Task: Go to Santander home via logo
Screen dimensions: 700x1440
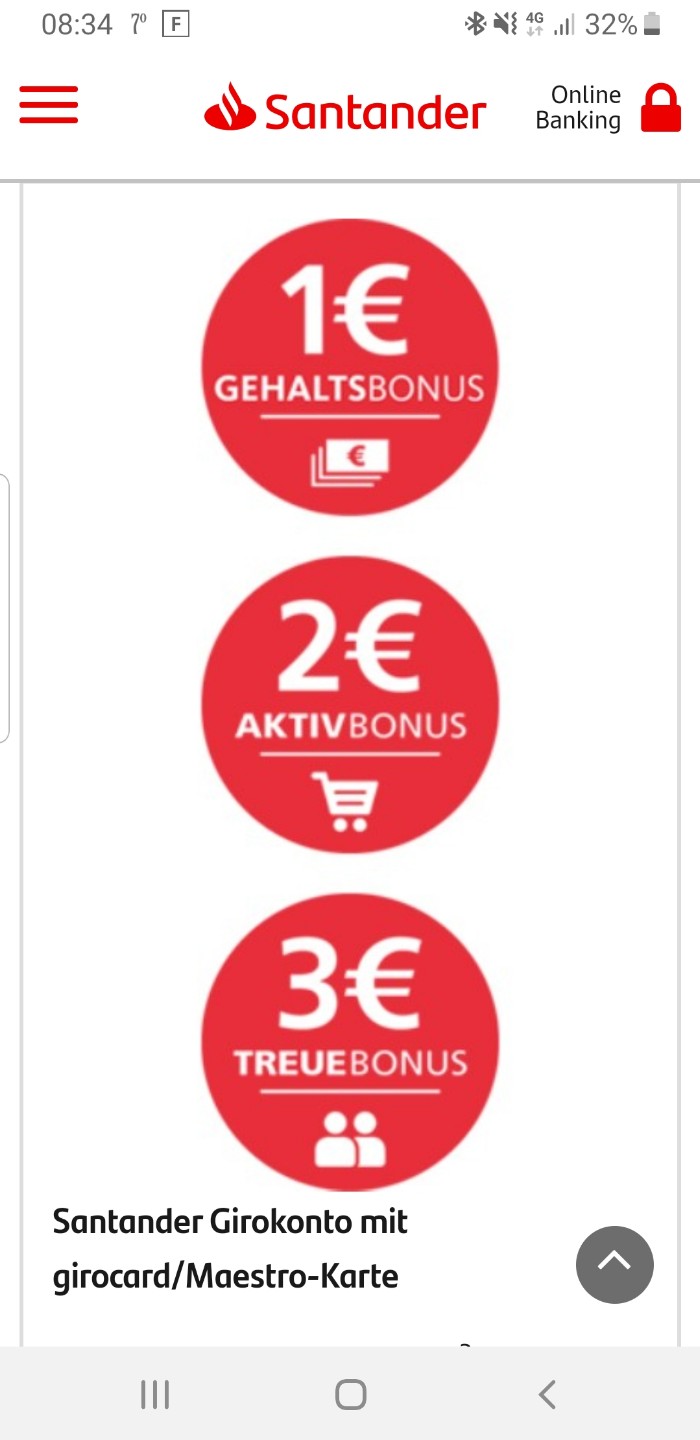Action: pos(345,110)
